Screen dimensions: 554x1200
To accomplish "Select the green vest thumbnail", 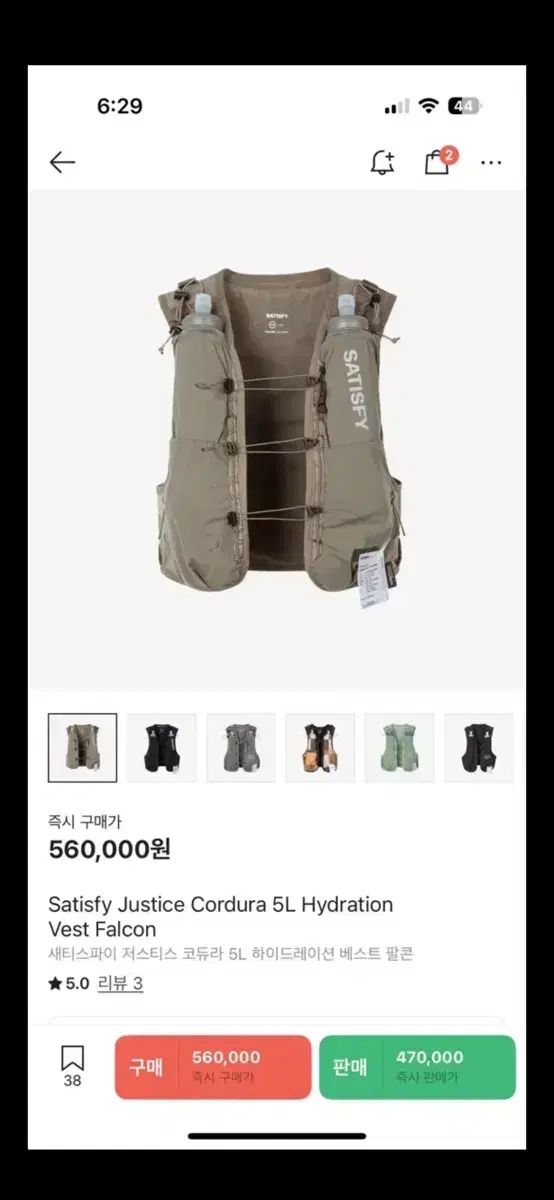I will point(399,747).
